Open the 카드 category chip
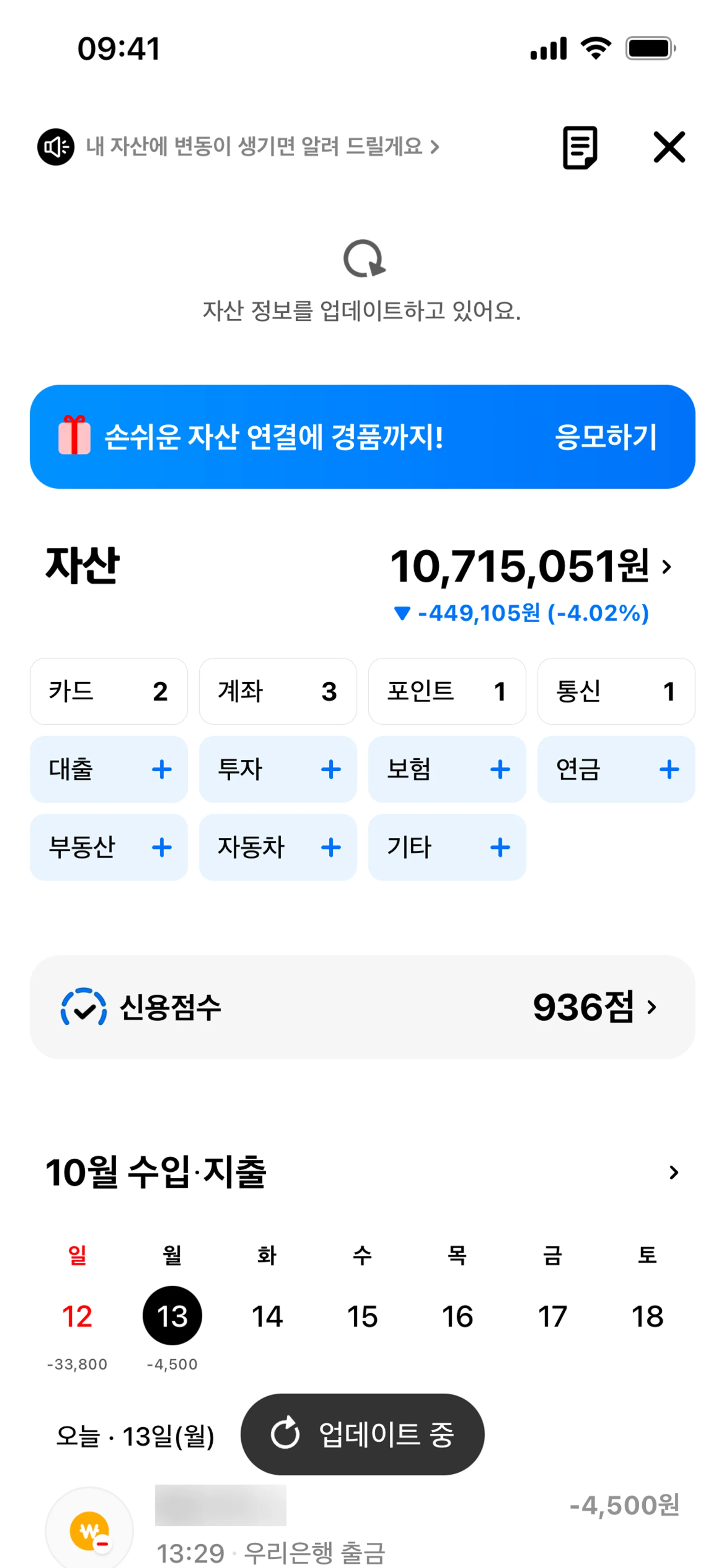The width and height of the screenshot is (725, 1568). pos(108,691)
